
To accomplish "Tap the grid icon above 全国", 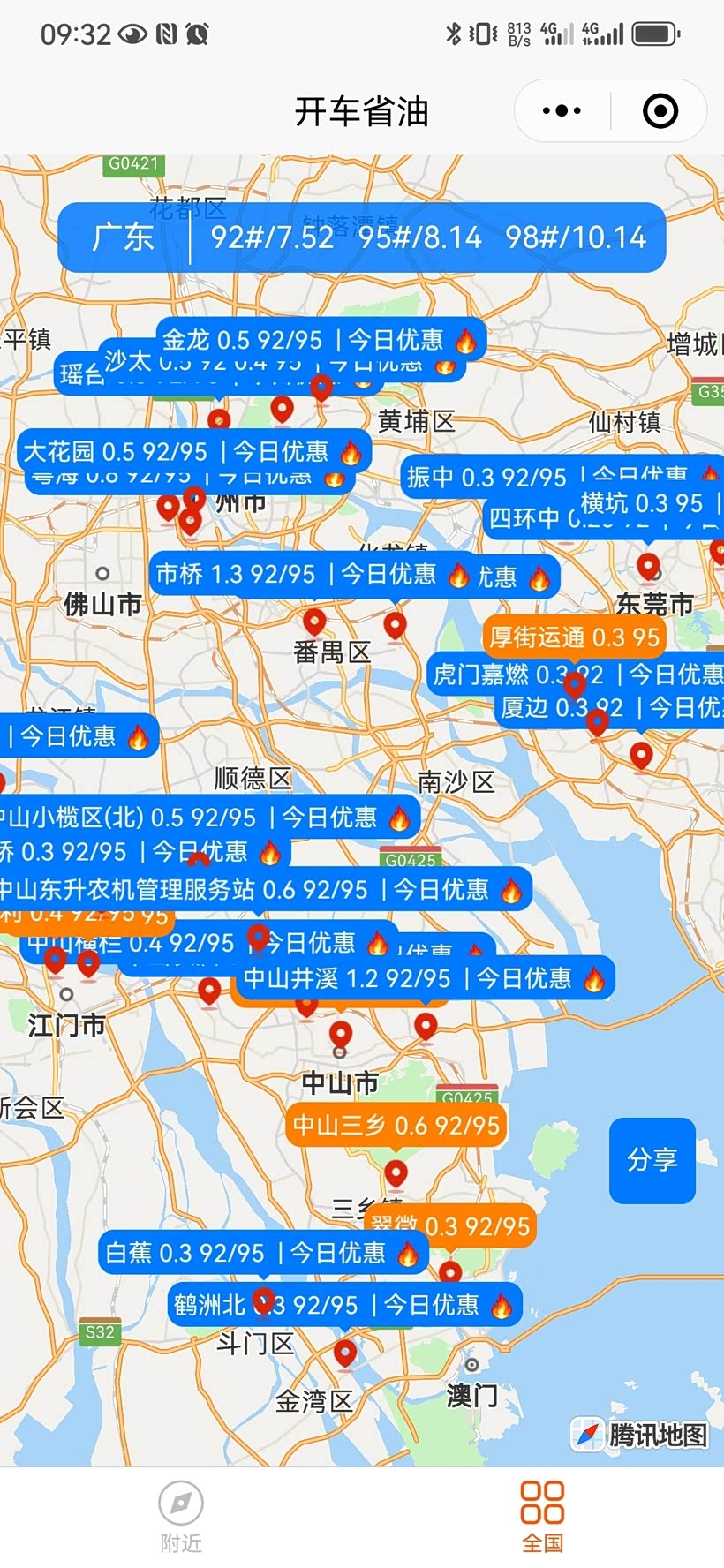I will pos(543,1504).
